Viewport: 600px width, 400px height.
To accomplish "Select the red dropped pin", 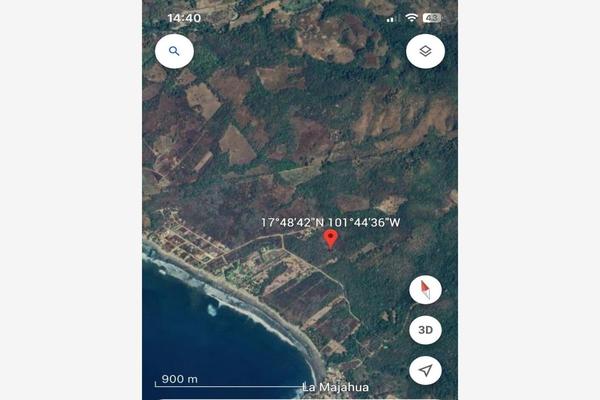I will pyautogui.click(x=331, y=238).
